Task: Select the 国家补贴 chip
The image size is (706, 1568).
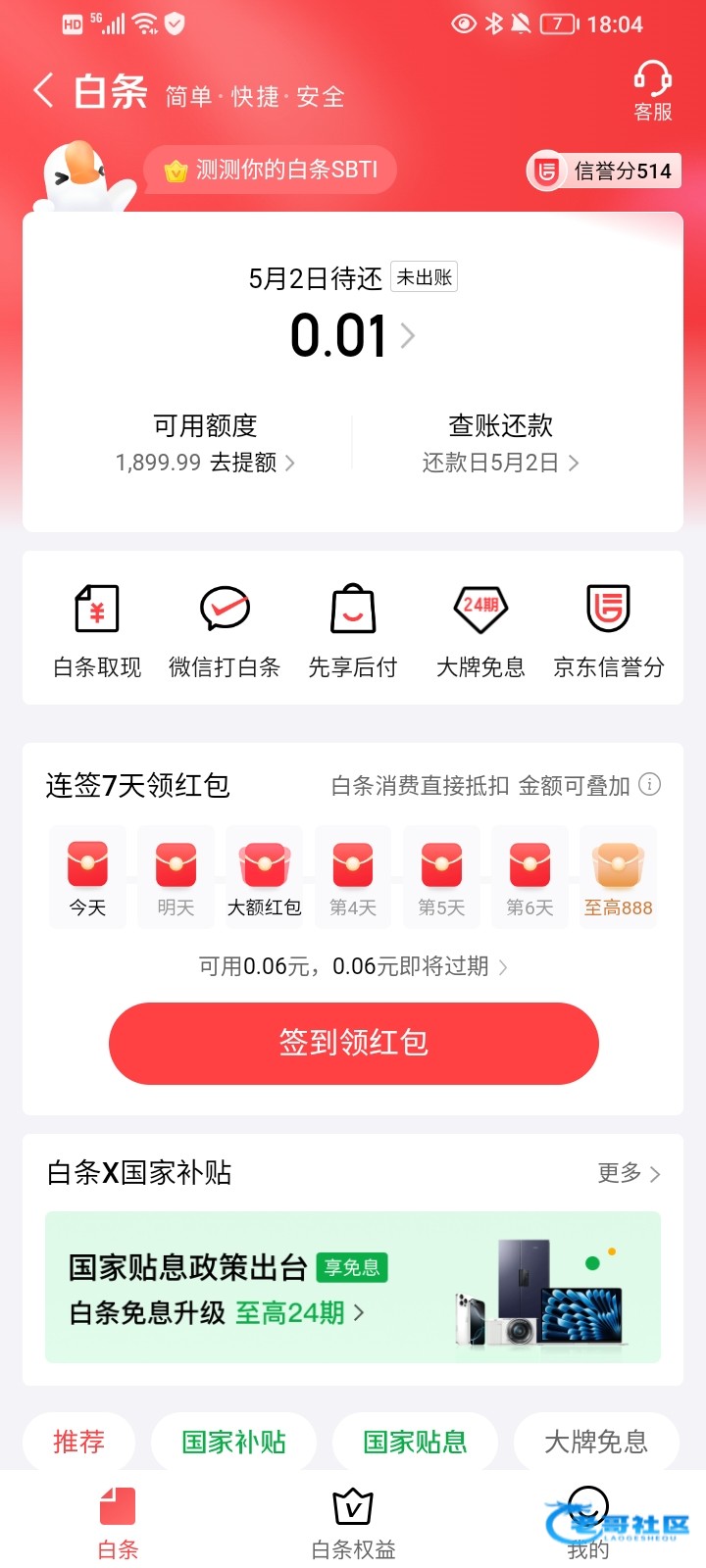Action: point(233,1442)
